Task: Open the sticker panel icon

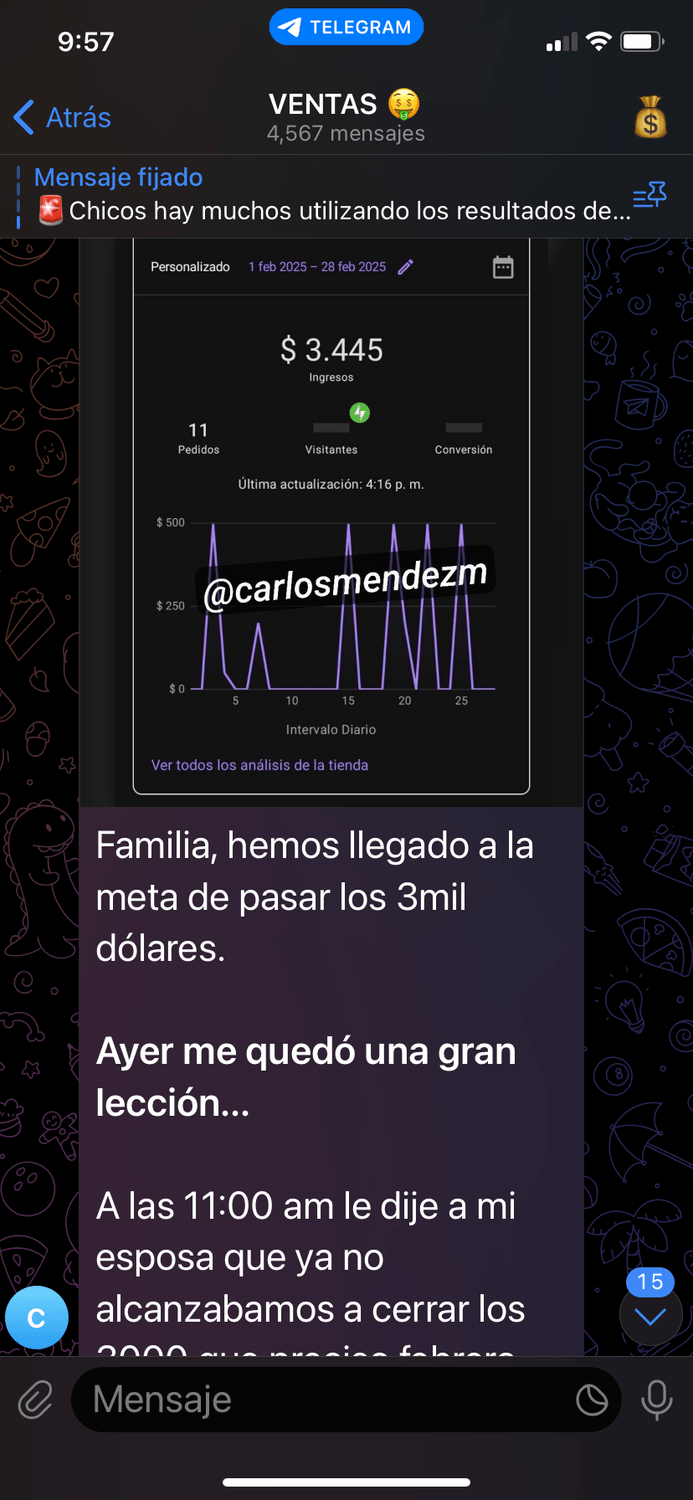Action: tap(592, 1400)
